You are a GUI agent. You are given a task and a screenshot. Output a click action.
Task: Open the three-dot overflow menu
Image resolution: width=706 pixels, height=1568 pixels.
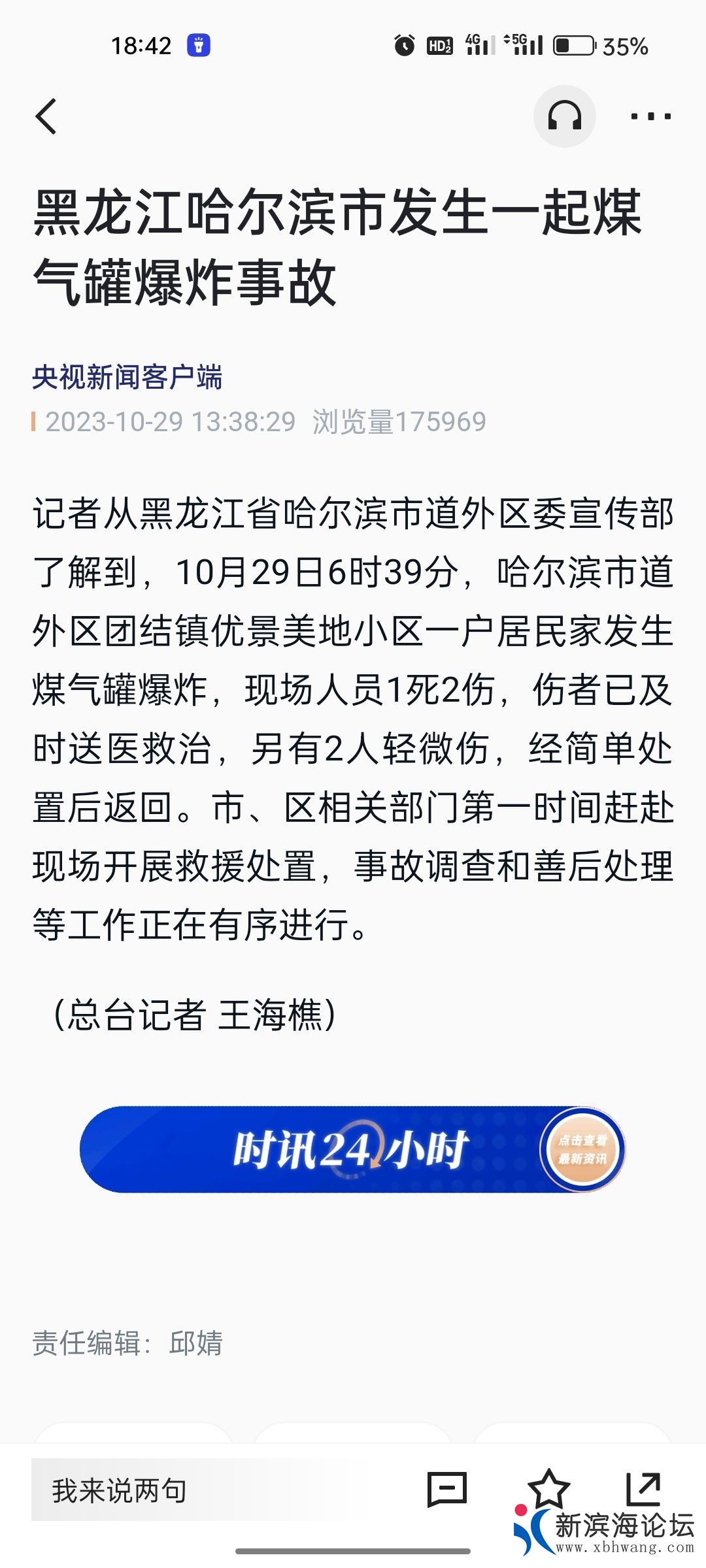point(650,117)
